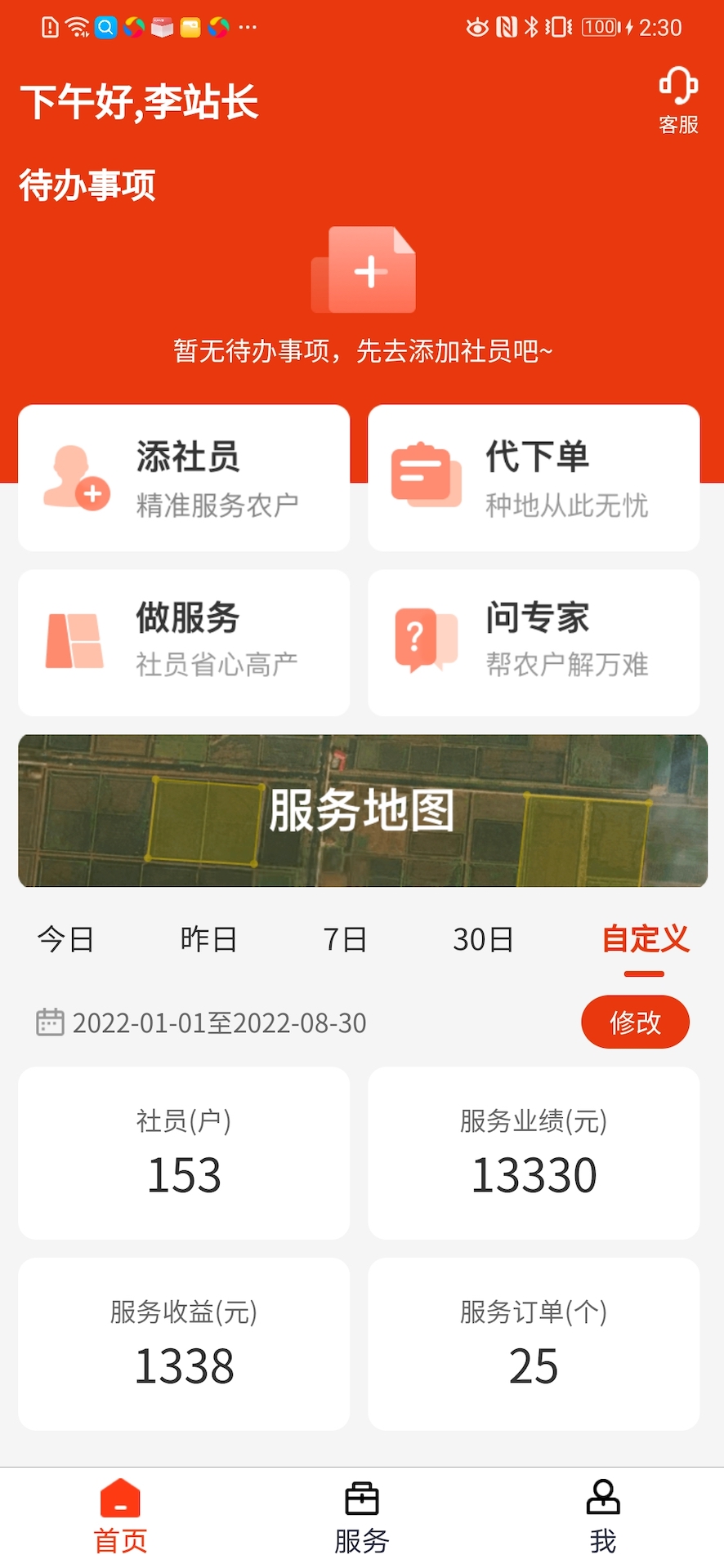View the 服务业绩(元) stat card
The image size is (724, 1568).
point(534,1152)
